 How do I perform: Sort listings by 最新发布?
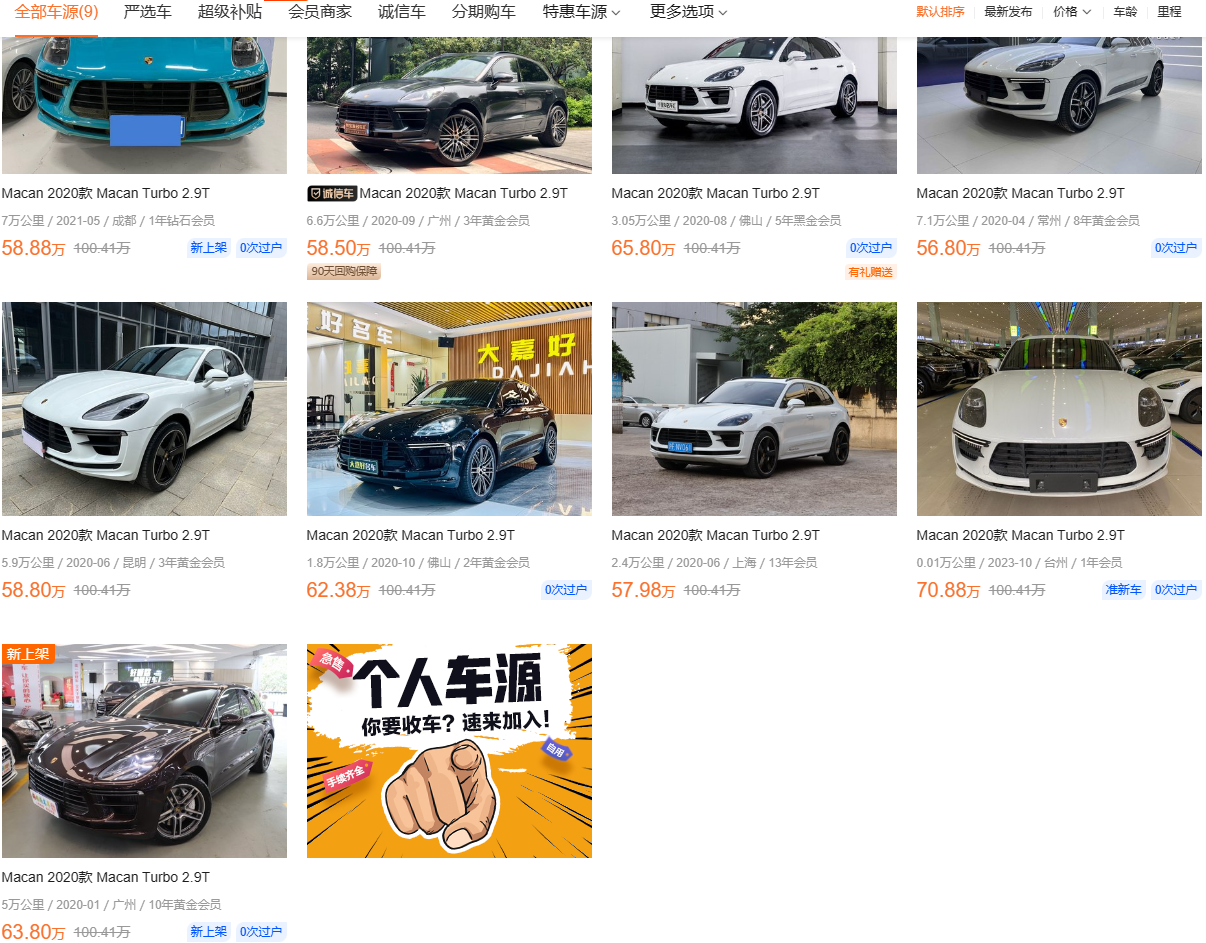pyautogui.click(x=1008, y=12)
